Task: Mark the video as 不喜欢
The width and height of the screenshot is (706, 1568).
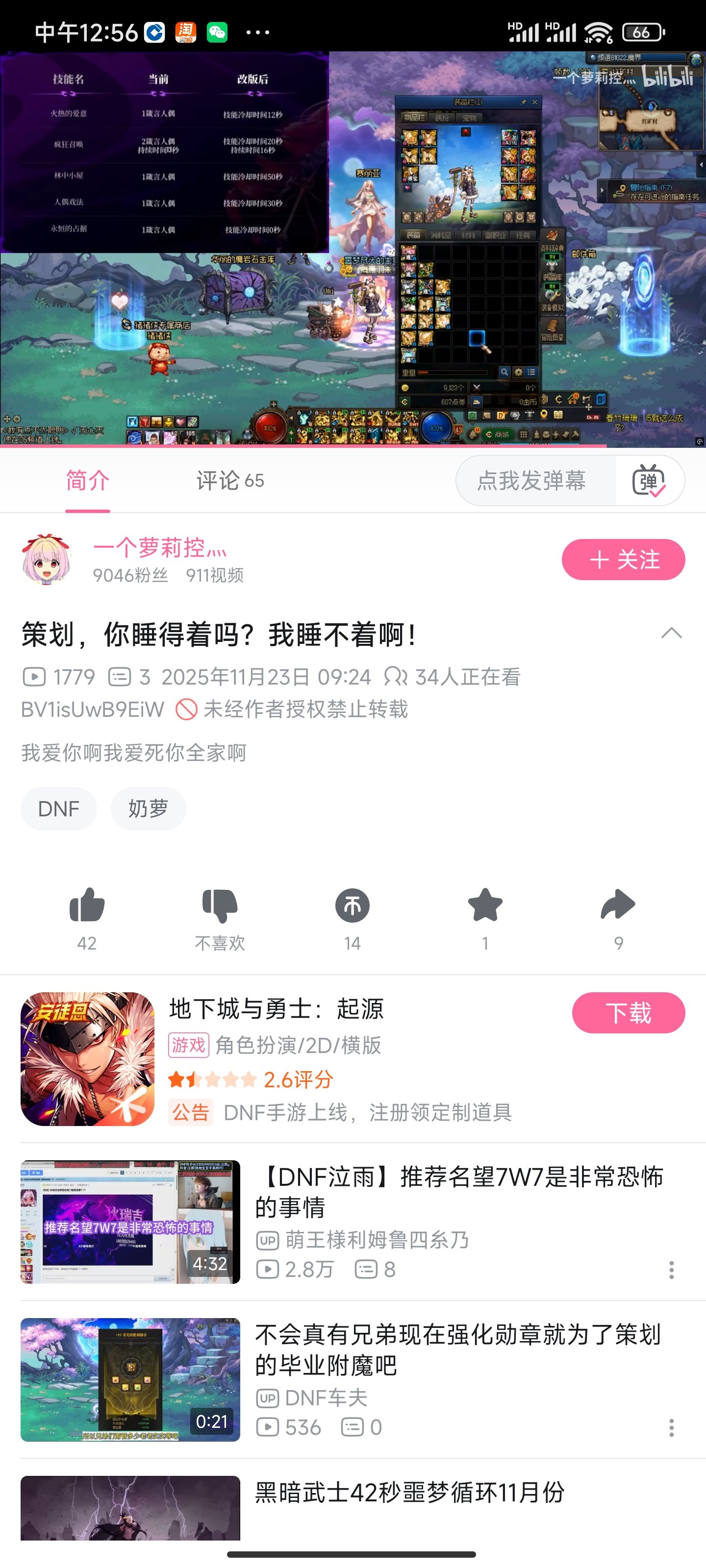Action: coord(219,906)
